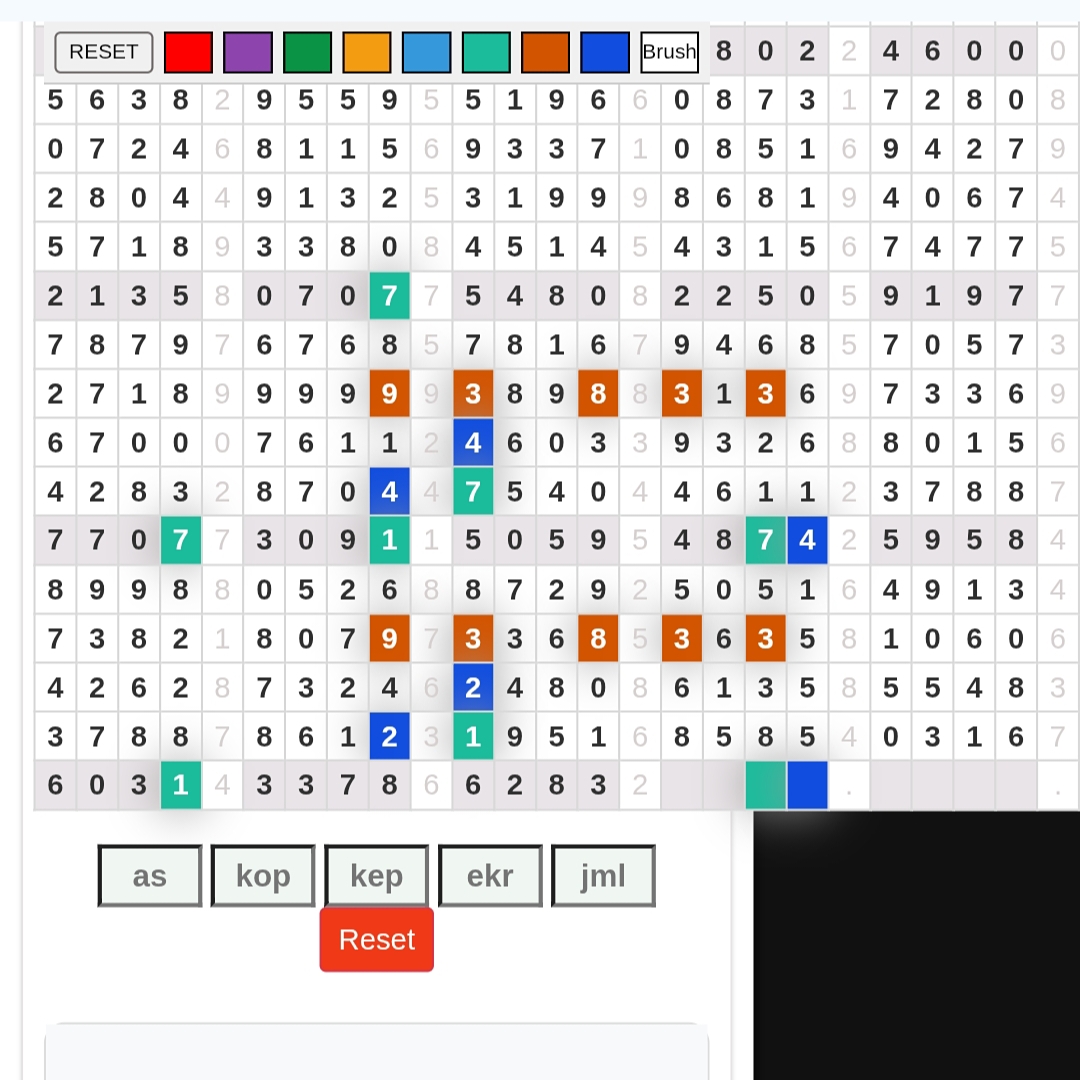This screenshot has width=1080, height=1080.
Task: Pick the purple color swatch
Action: pyautogui.click(x=248, y=52)
